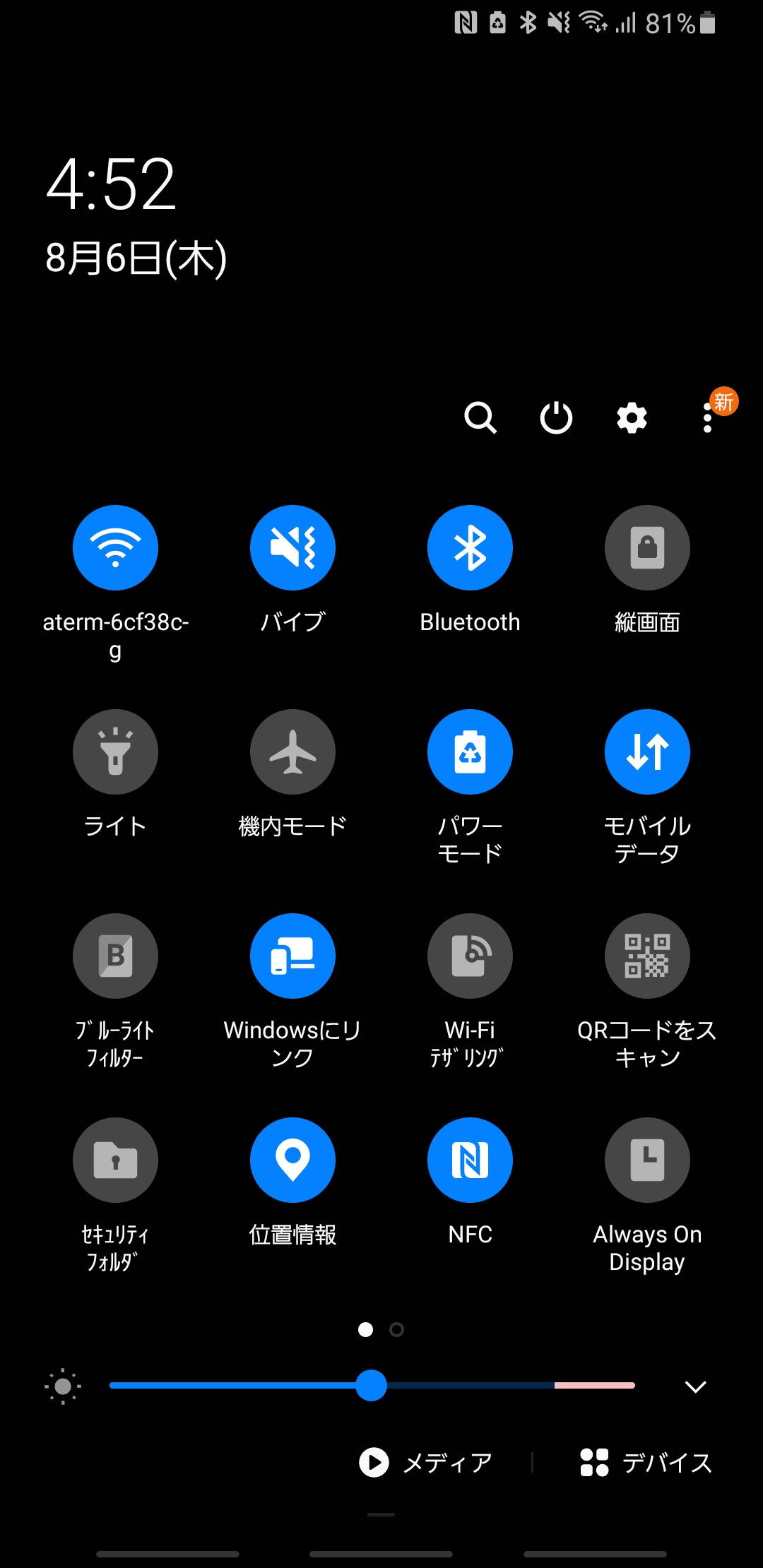
Task: Expand brightness options chevron
Action: tap(696, 1386)
